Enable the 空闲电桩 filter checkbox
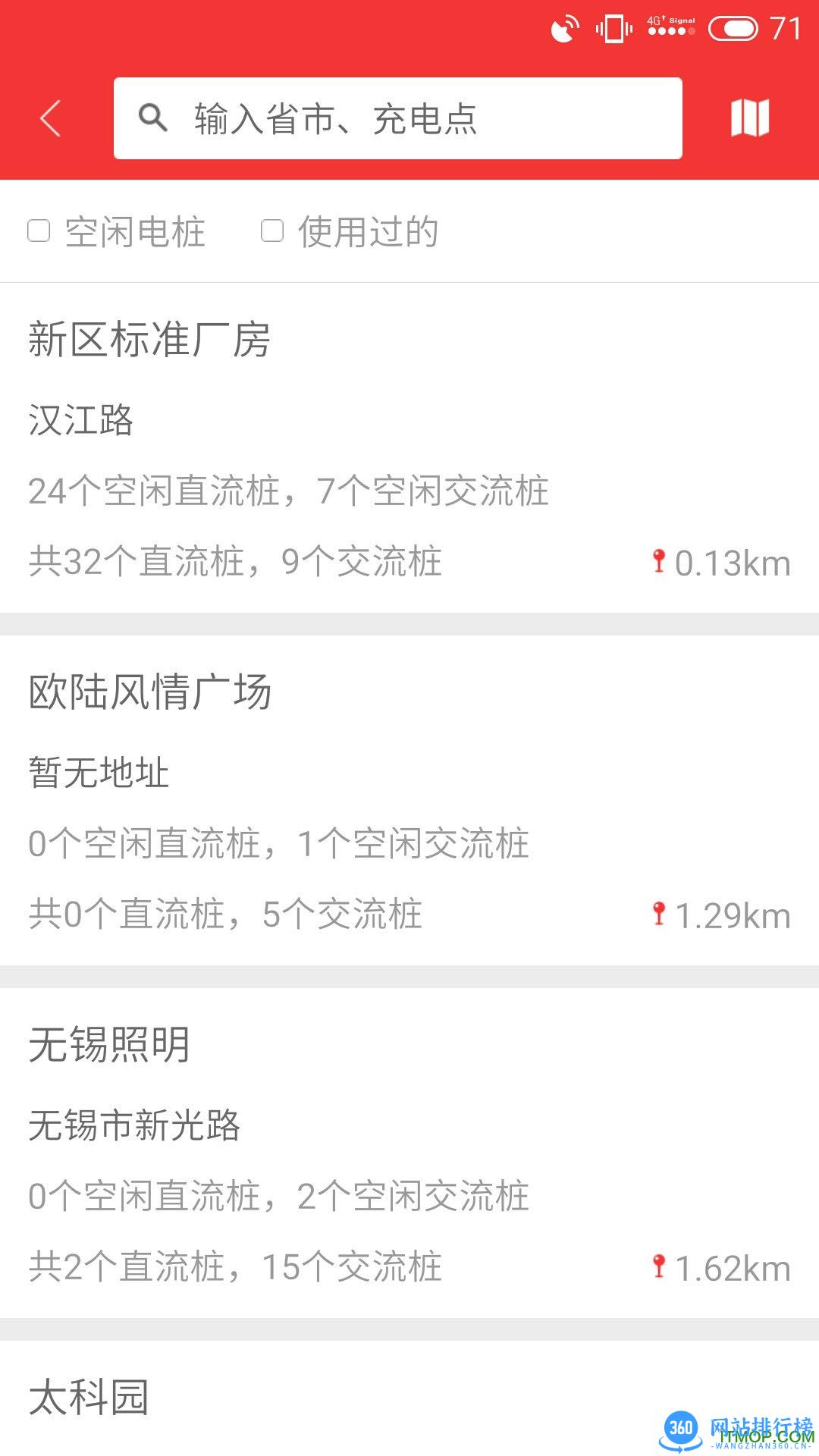The height and width of the screenshot is (1456, 819). coord(37,231)
